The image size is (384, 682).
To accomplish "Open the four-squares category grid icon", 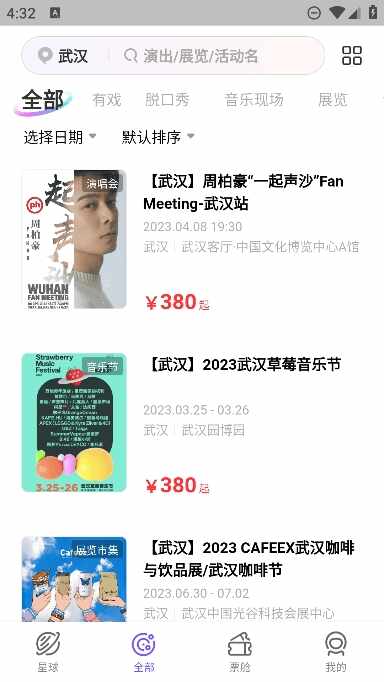I will point(352,55).
